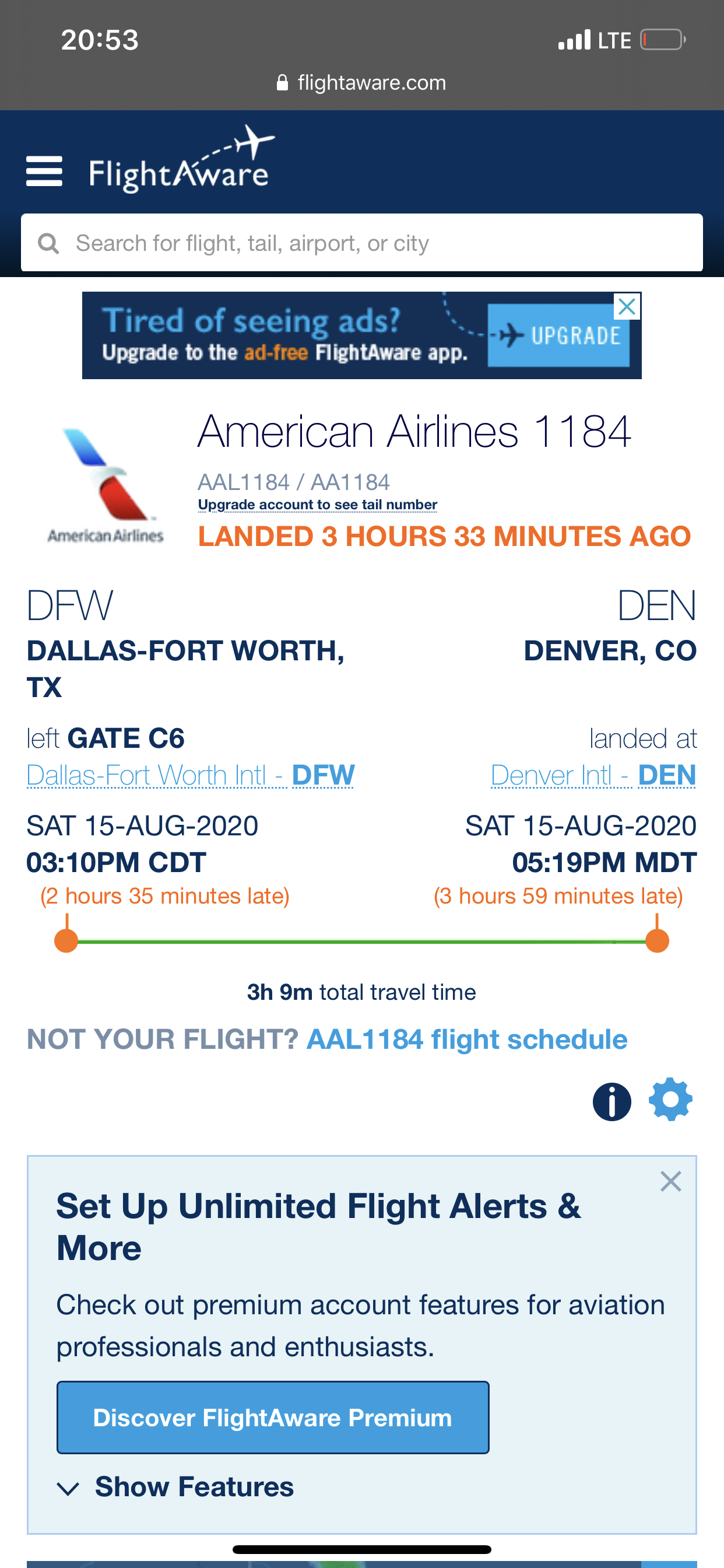Screen dimensions: 724x1568
Task: Open the hamburger menu
Action: 44,171
